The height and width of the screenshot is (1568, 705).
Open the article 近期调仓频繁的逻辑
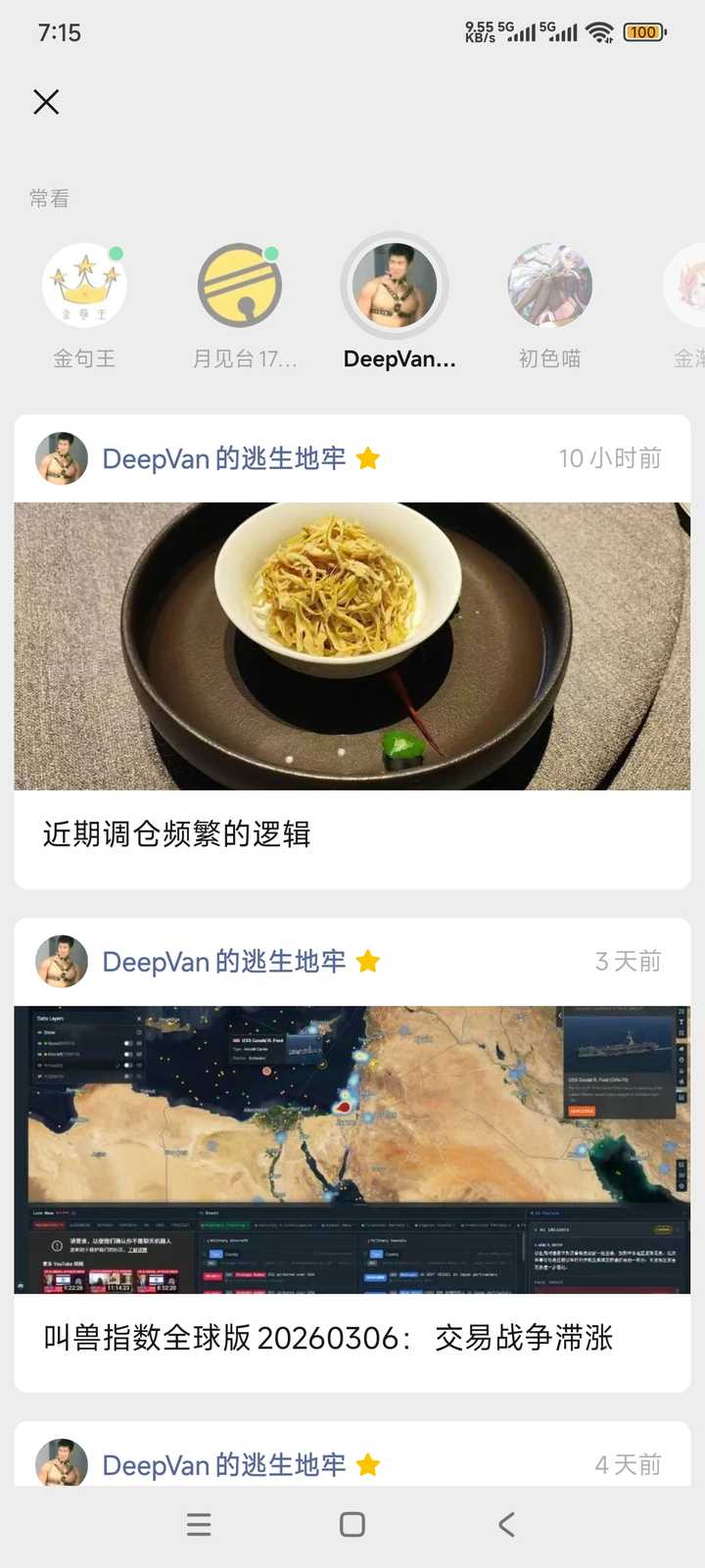[x=177, y=833]
